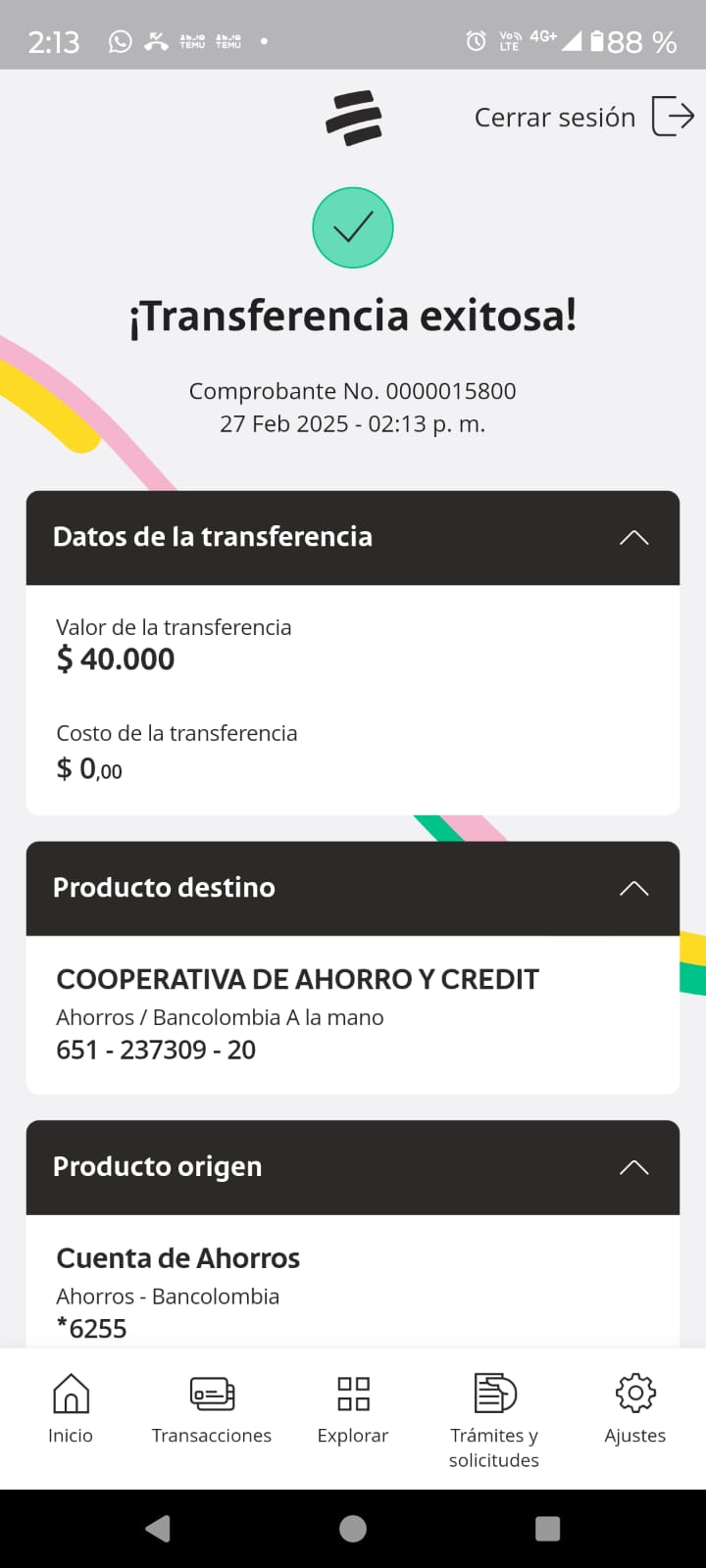Tap Cerrar sesión to log out
Image resolution: width=706 pixels, height=1568 pixels.
coord(583,118)
